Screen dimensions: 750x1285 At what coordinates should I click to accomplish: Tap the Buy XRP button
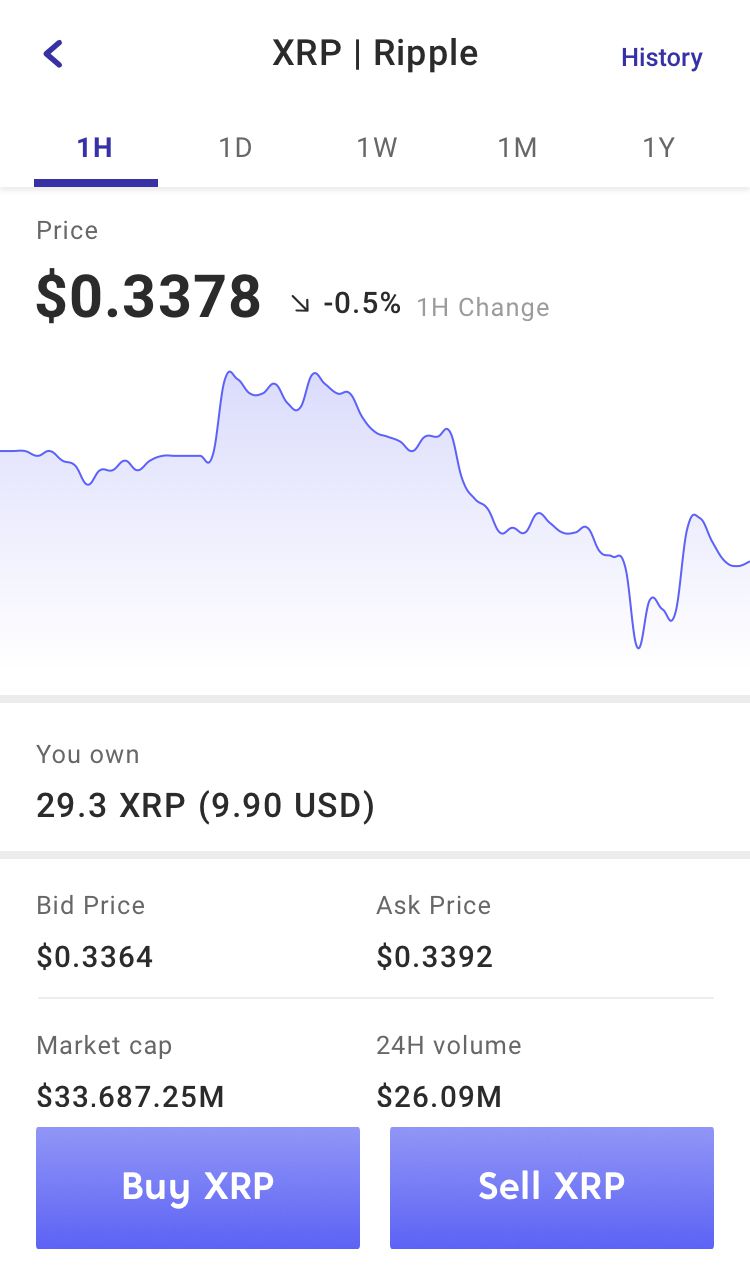point(198,1187)
